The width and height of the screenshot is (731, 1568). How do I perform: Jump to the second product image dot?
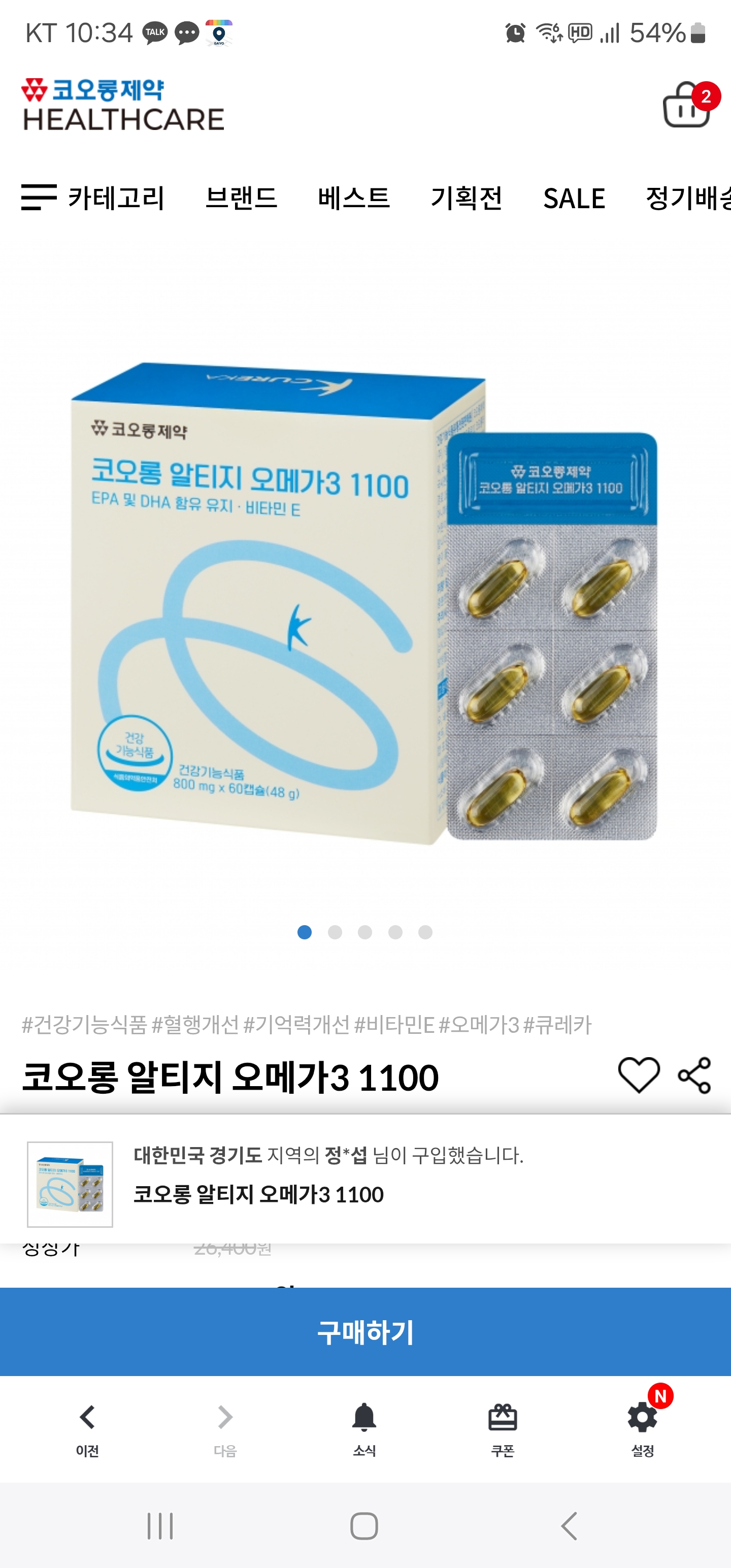click(335, 932)
